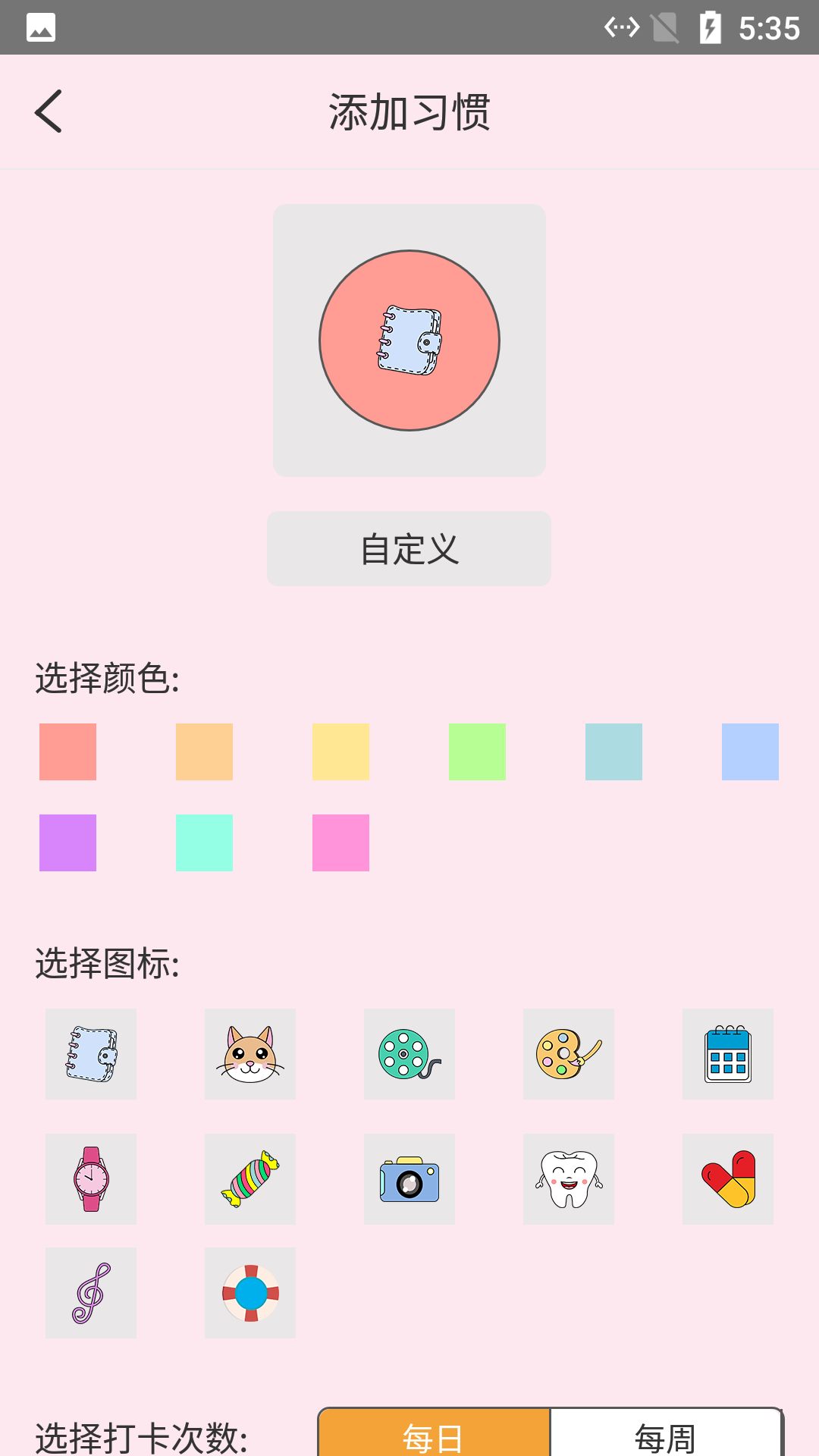819x1456 pixels.
Task: Choose the cat face icon
Action: coord(250,1053)
